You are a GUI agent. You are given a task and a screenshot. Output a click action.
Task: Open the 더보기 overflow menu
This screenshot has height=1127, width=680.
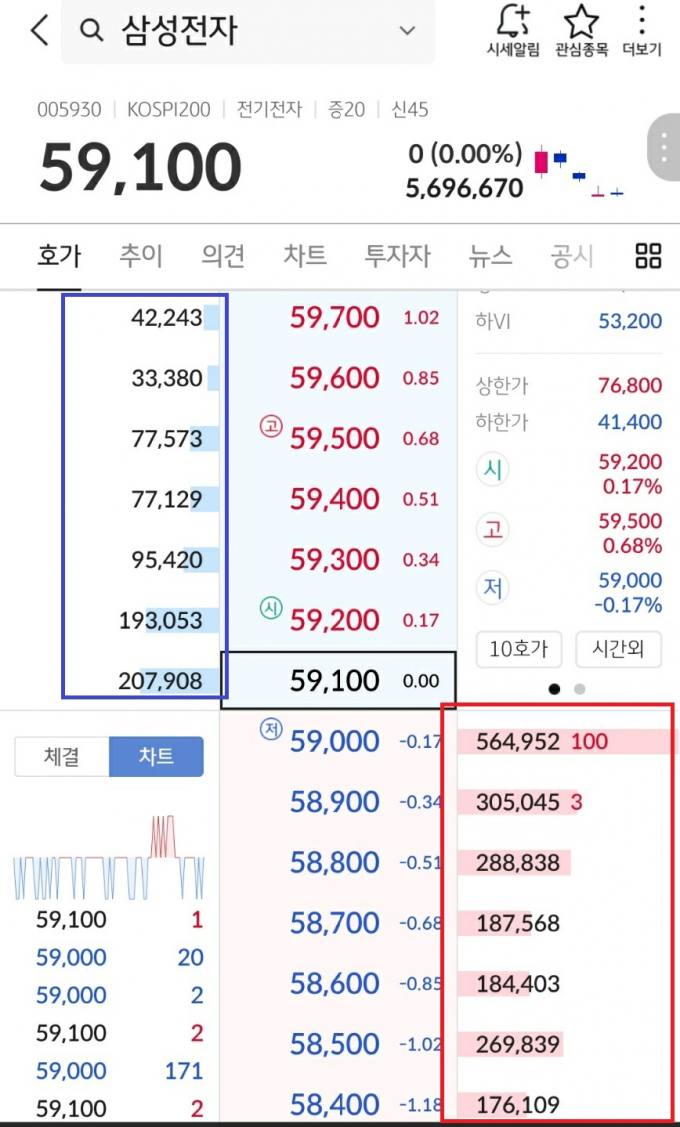642,31
